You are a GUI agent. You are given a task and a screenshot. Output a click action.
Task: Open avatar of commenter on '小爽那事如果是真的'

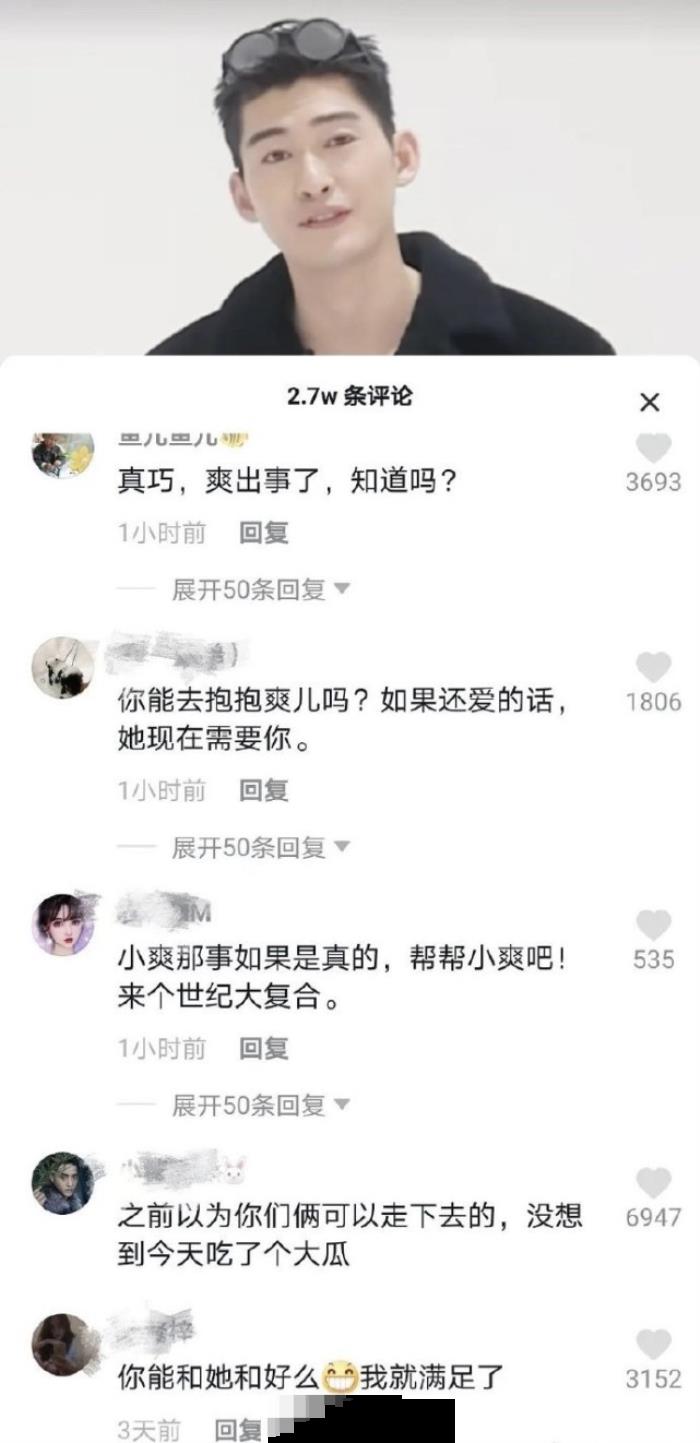[x=63, y=925]
